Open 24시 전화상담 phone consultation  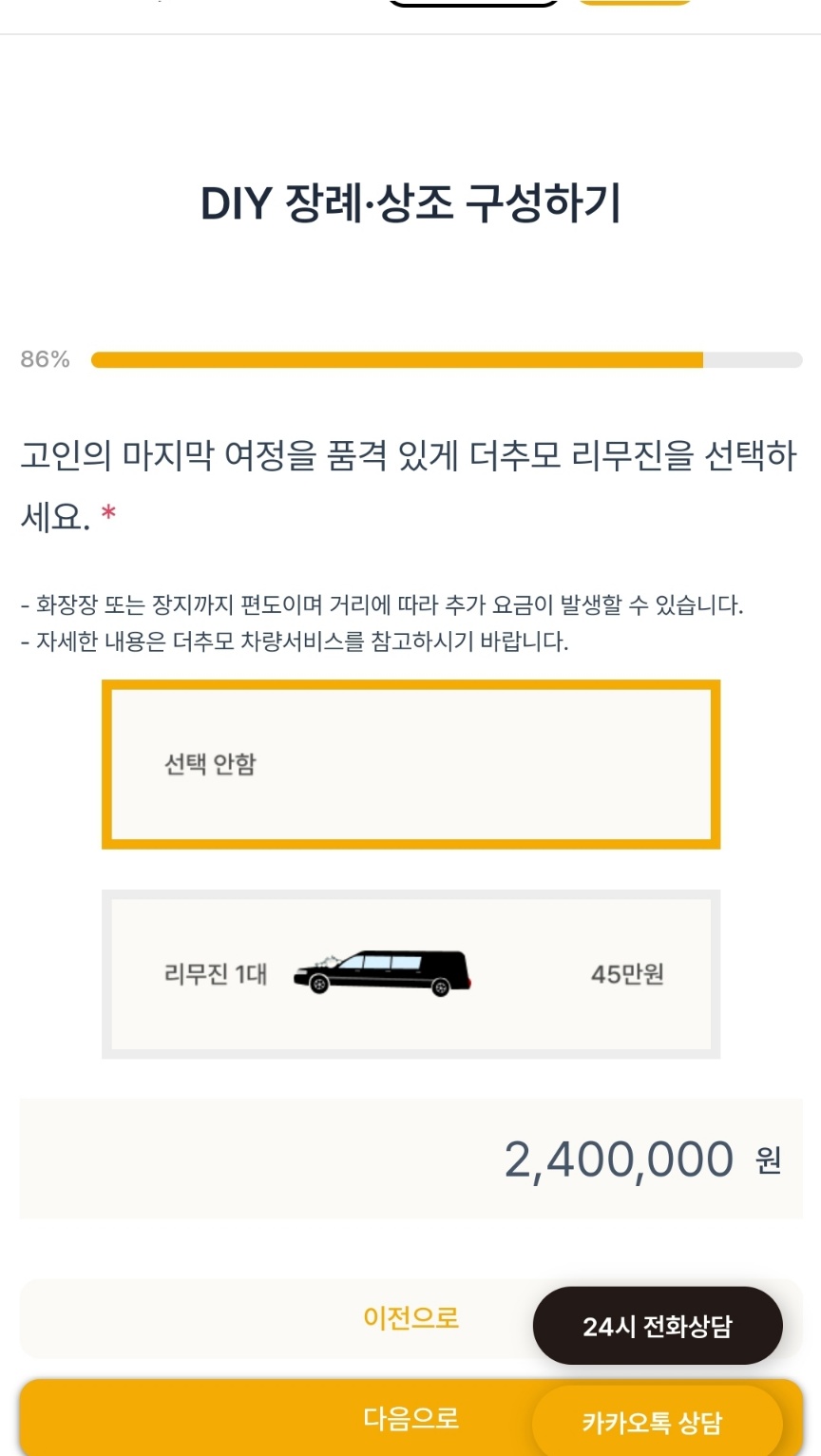tap(658, 1326)
